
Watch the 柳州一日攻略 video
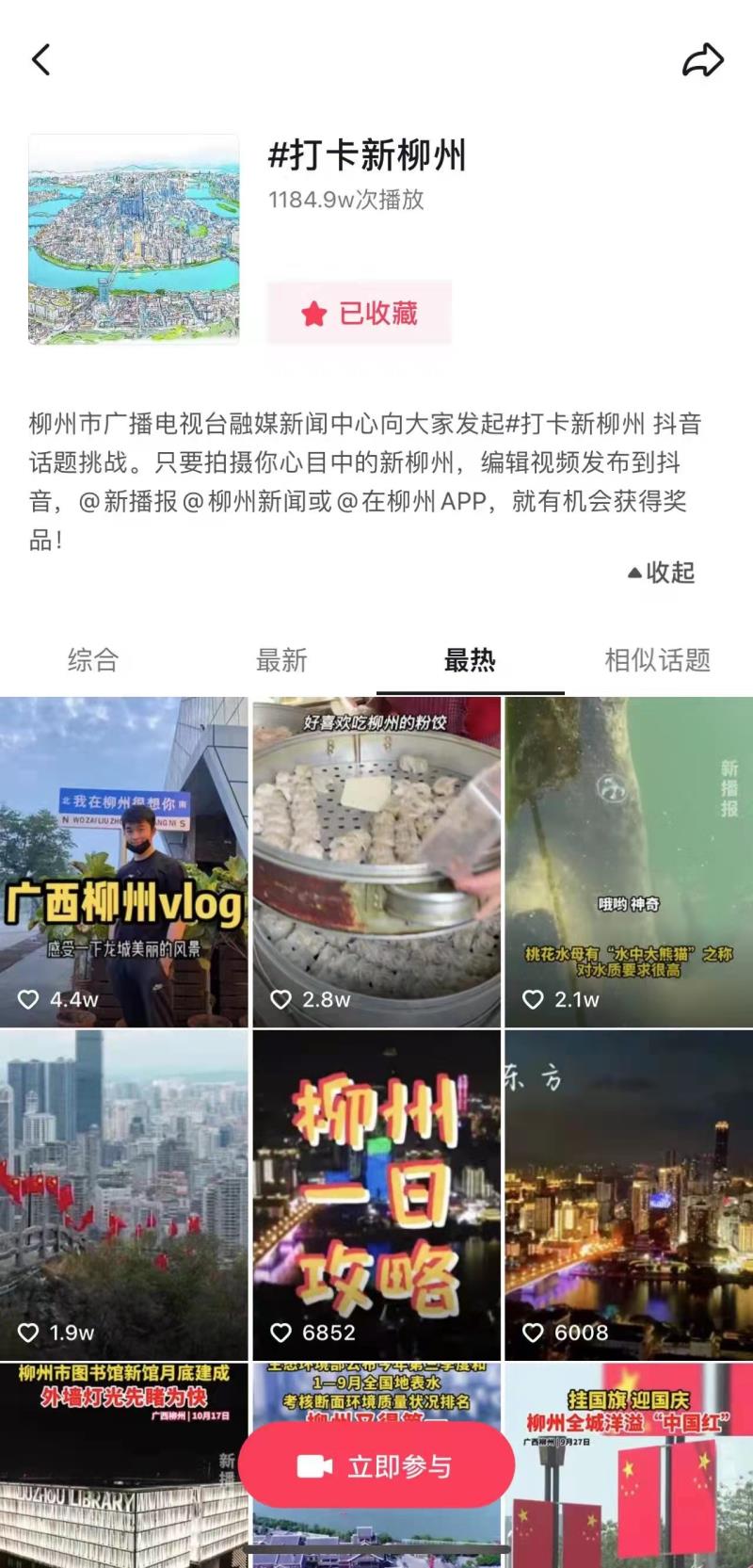(x=376, y=1194)
